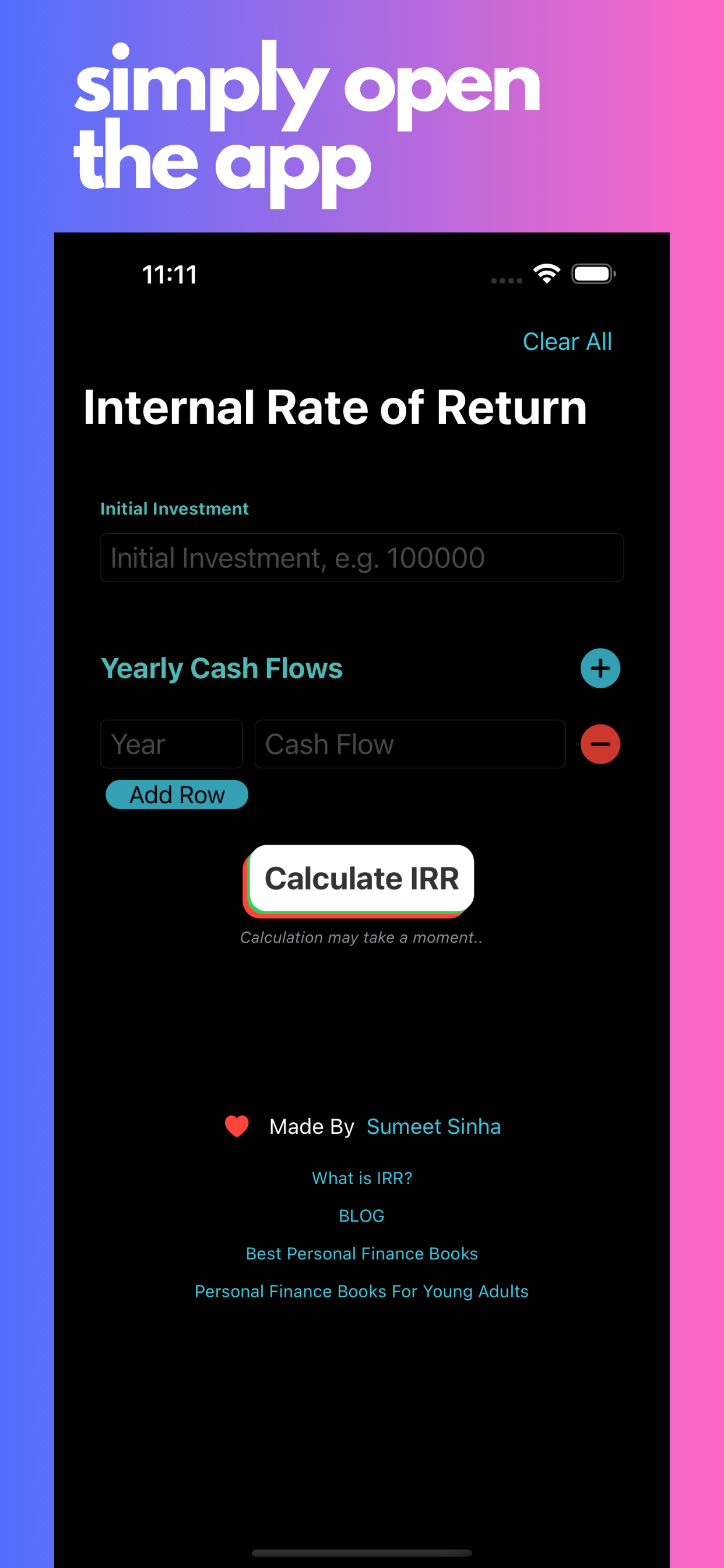Click the Add Row button
This screenshot has width=724, height=1568.
177,794
